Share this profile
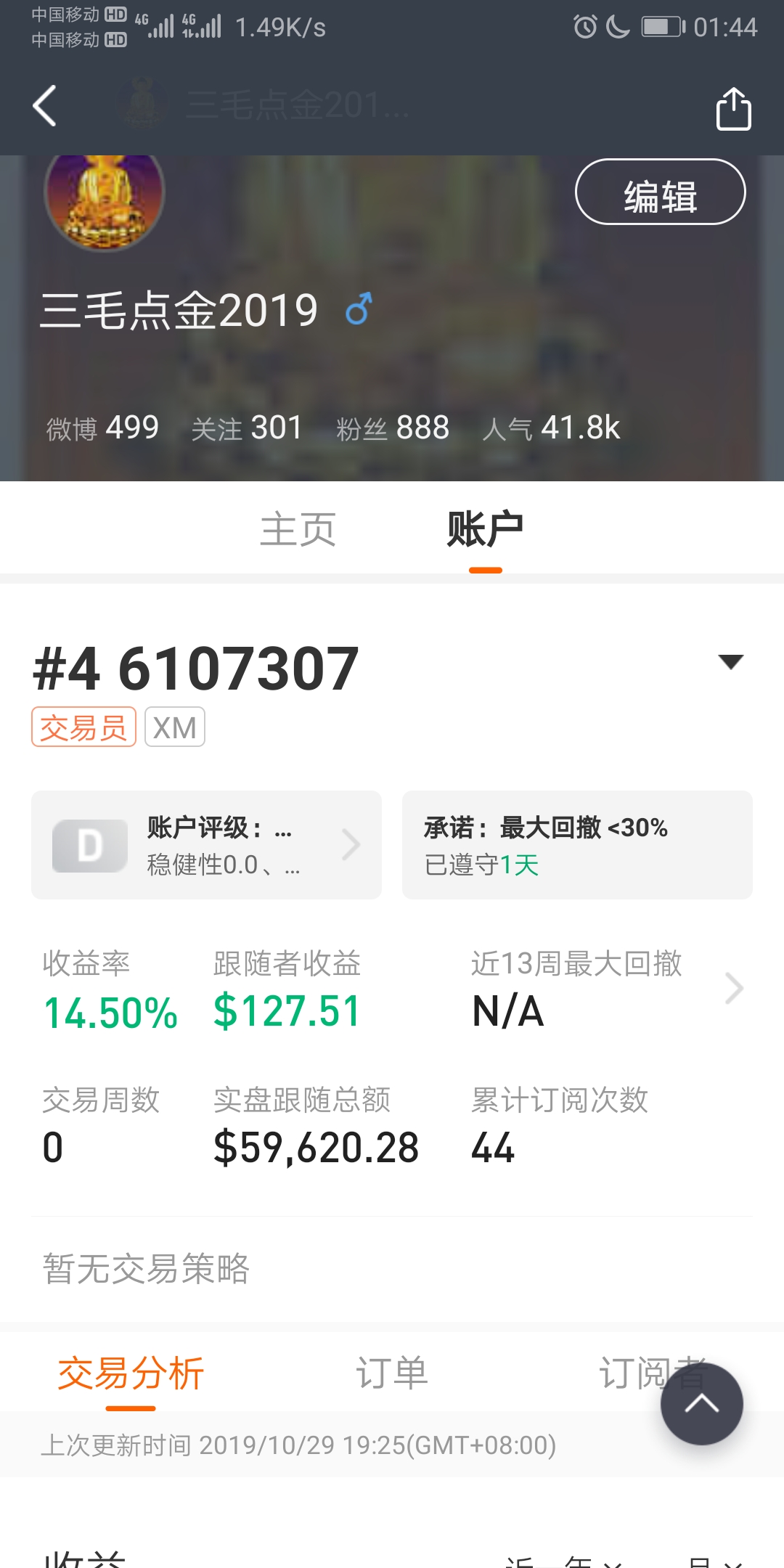 733,109
